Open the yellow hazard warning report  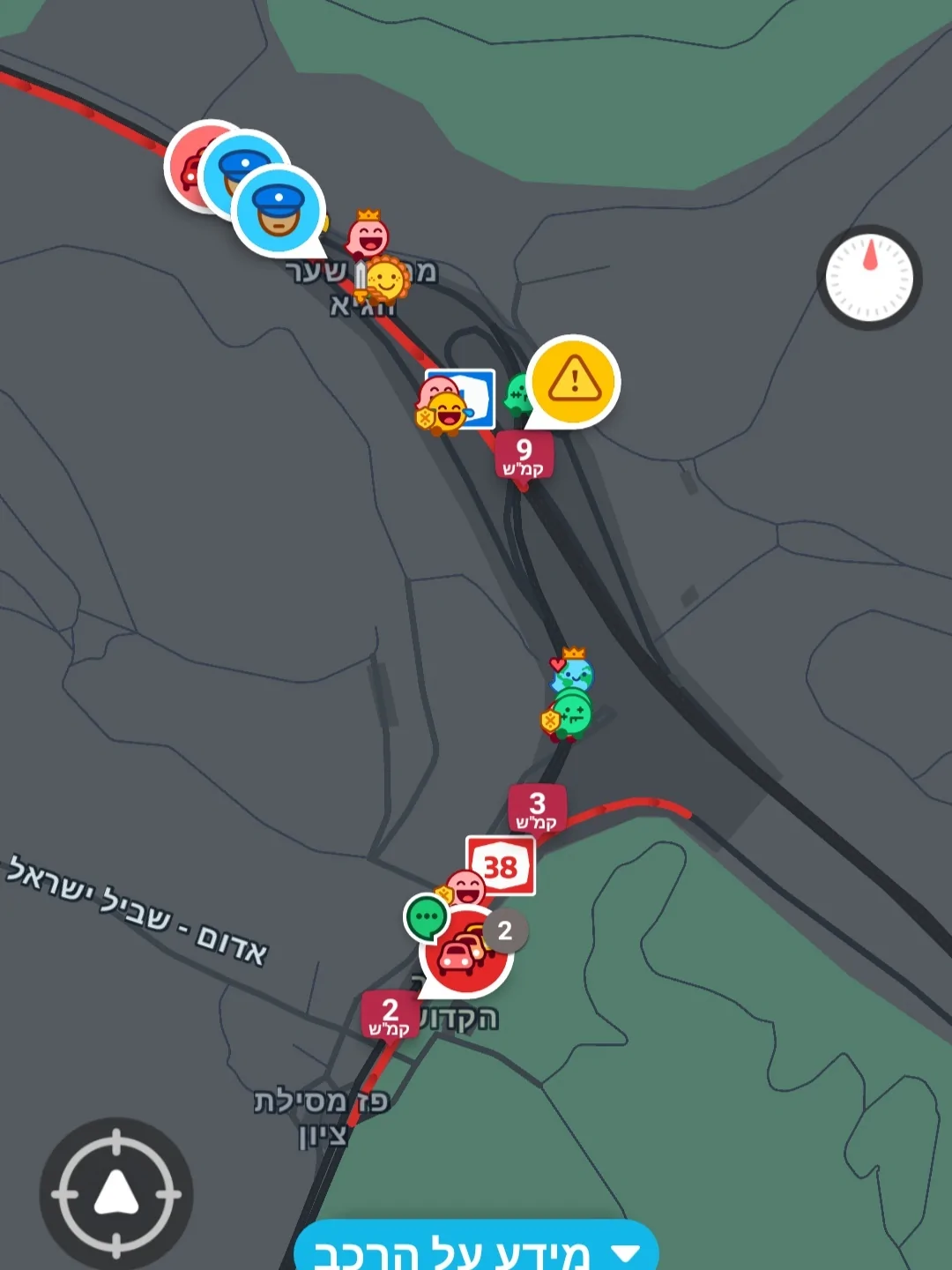click(x=574, y=381)
